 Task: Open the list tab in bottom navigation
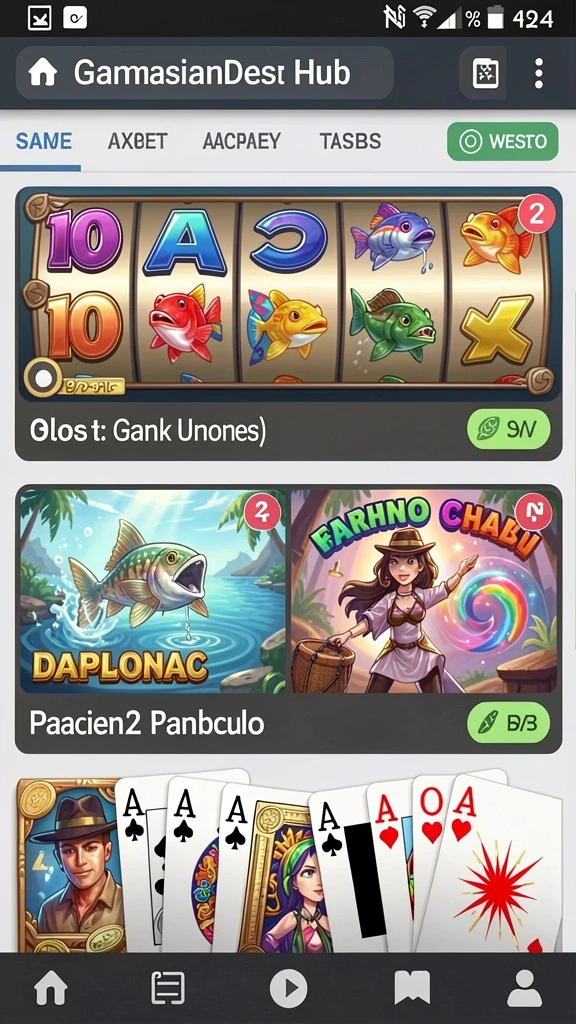[x=168, y=988]
